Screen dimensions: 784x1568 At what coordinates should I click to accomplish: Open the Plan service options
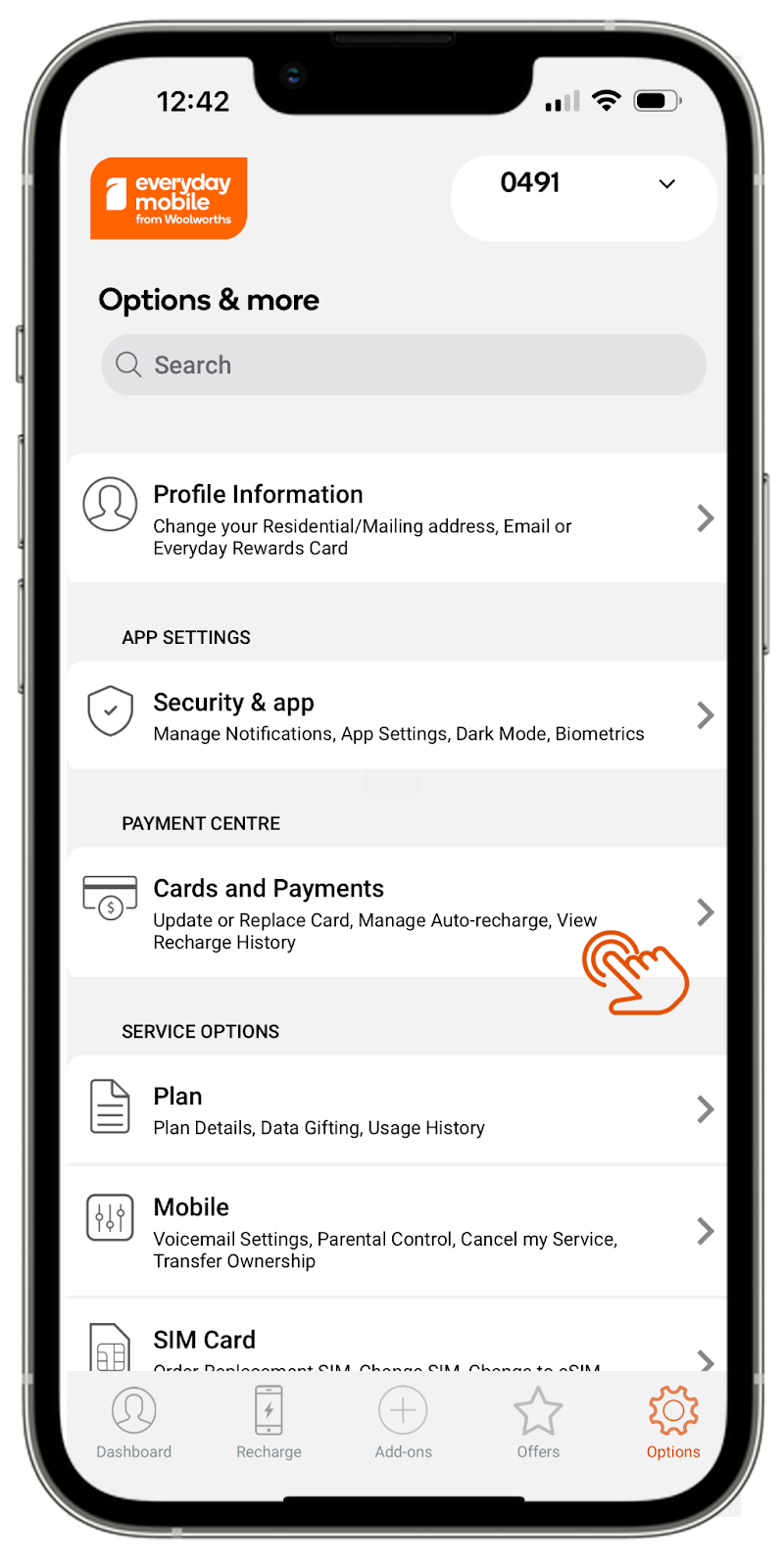coord(397,1109)
